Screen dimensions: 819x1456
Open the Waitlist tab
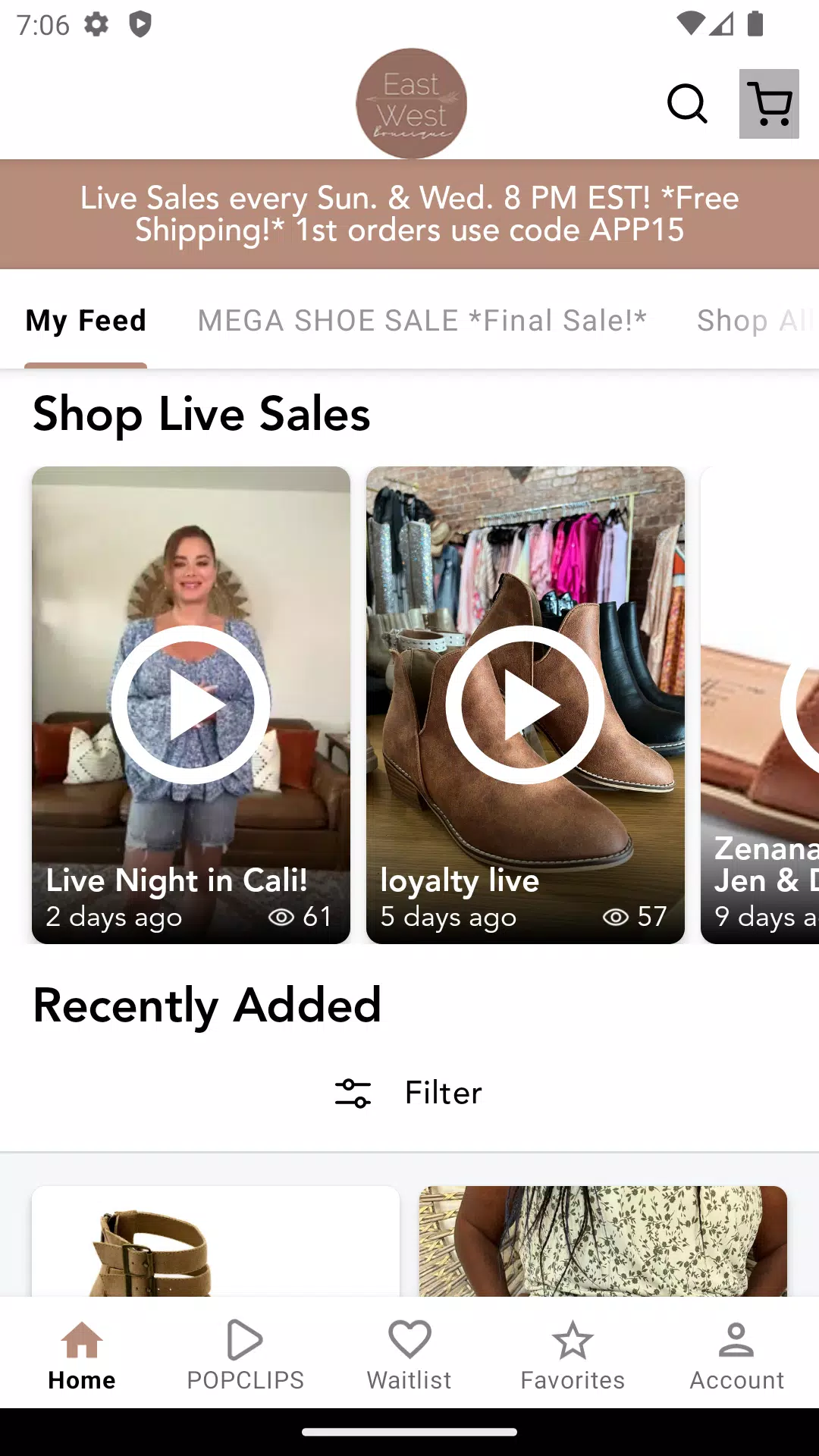coord(409,1355)
